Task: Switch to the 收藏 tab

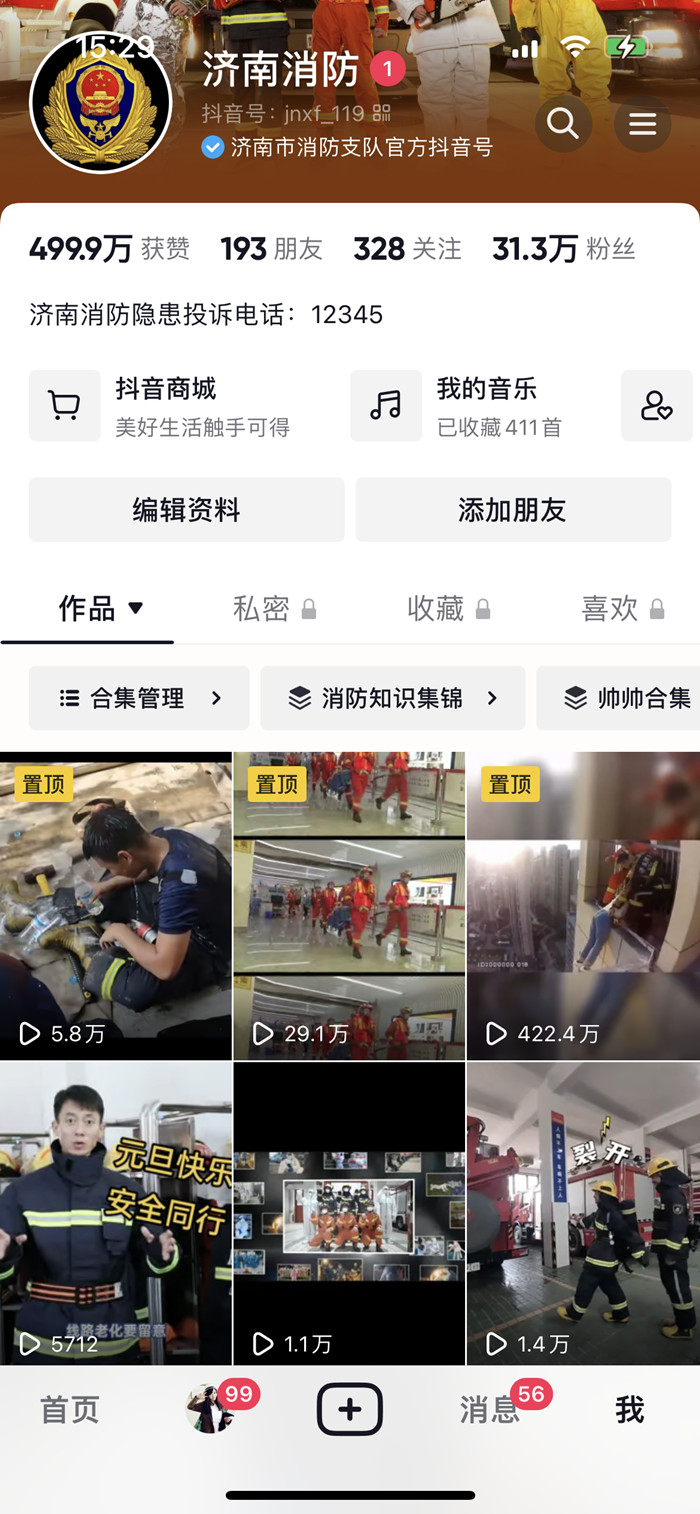Action: (x=448, y=608)
